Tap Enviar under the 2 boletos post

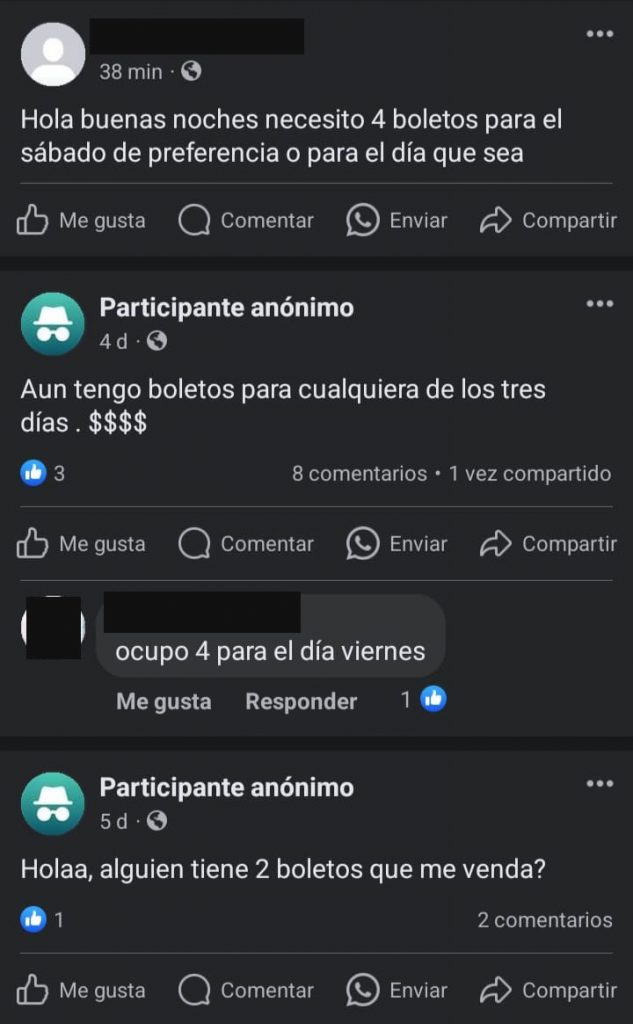[x=397, y=991]
